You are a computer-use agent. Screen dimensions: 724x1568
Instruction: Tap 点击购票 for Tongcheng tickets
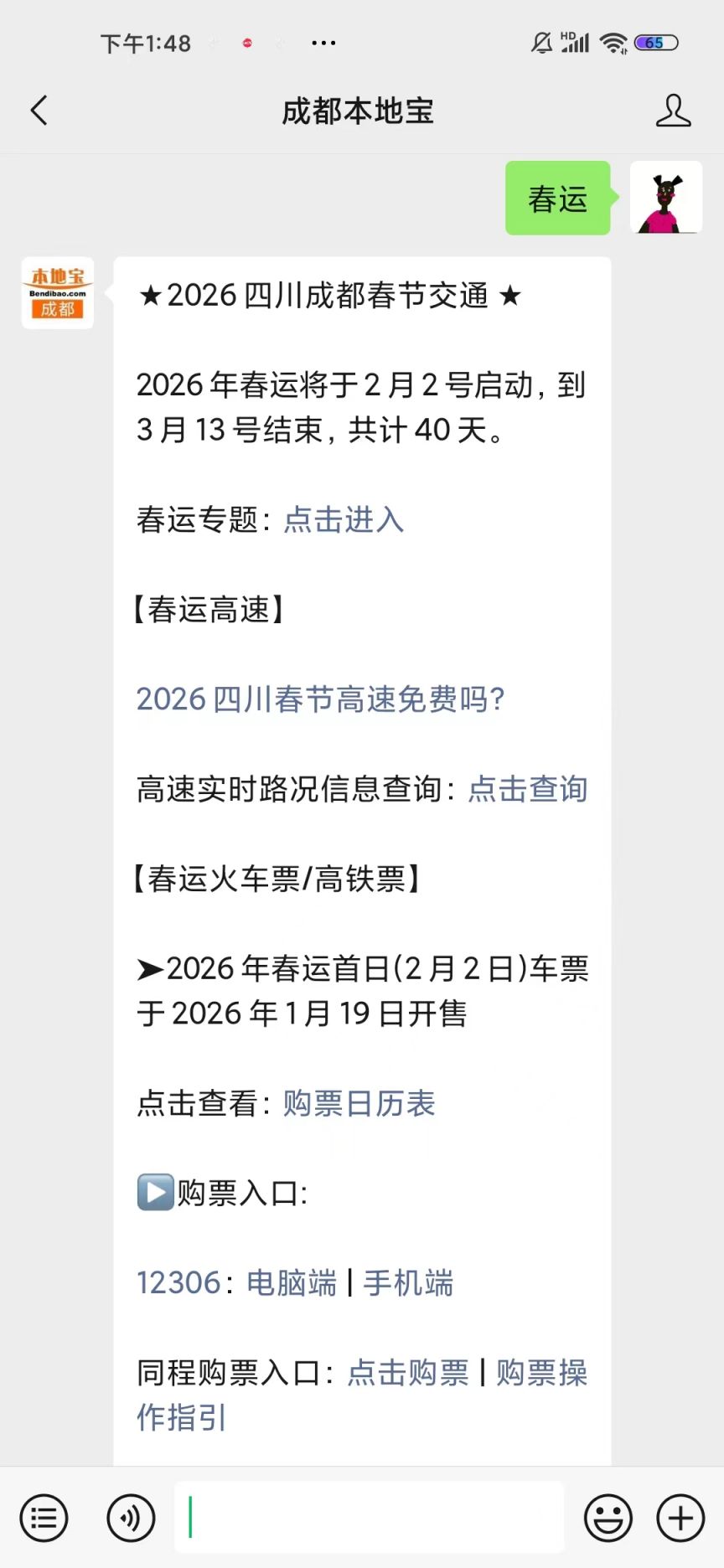pyautogui.click(x=408, y=1373)
